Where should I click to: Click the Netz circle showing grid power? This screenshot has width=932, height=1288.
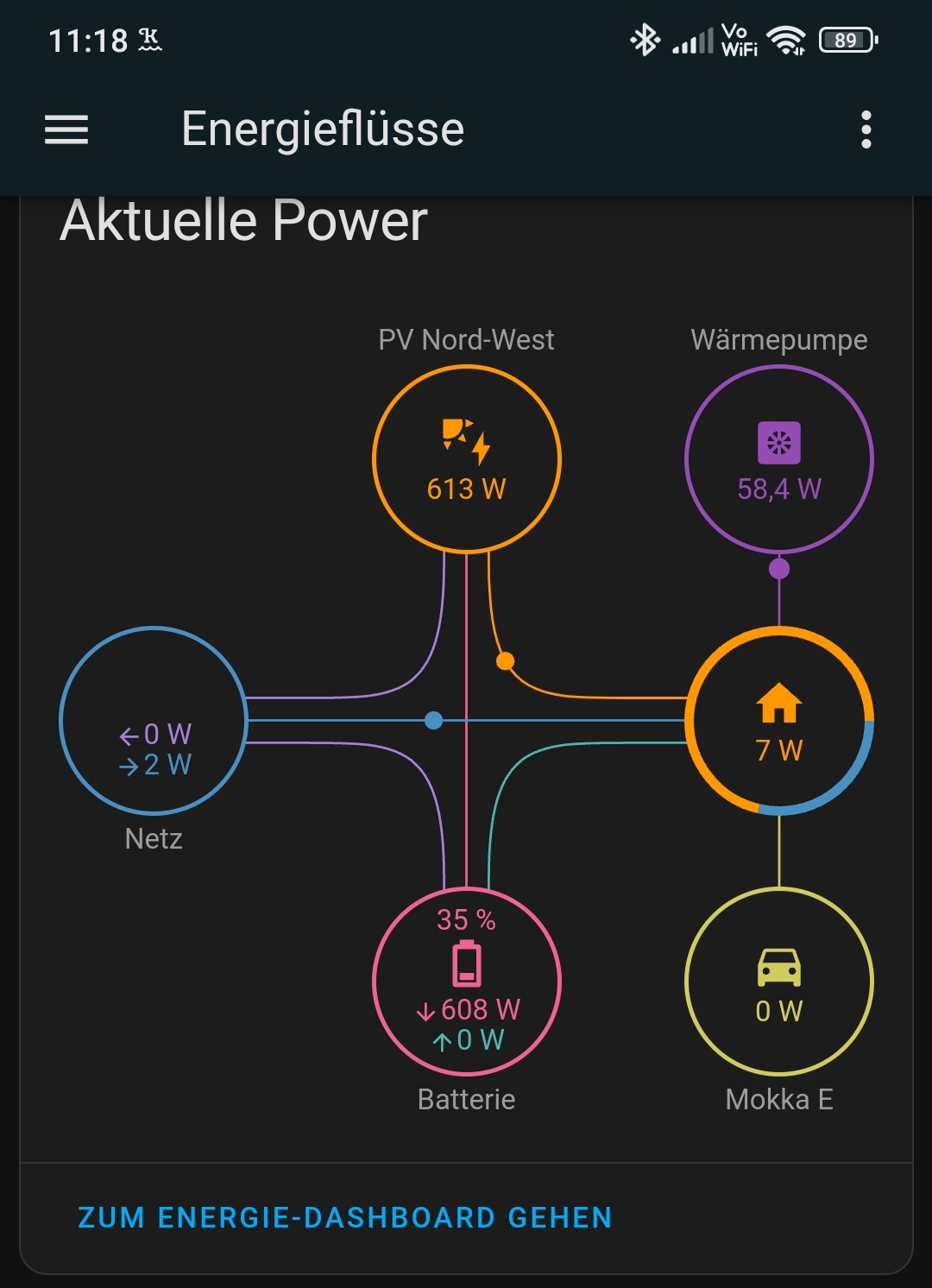(152, 723)
